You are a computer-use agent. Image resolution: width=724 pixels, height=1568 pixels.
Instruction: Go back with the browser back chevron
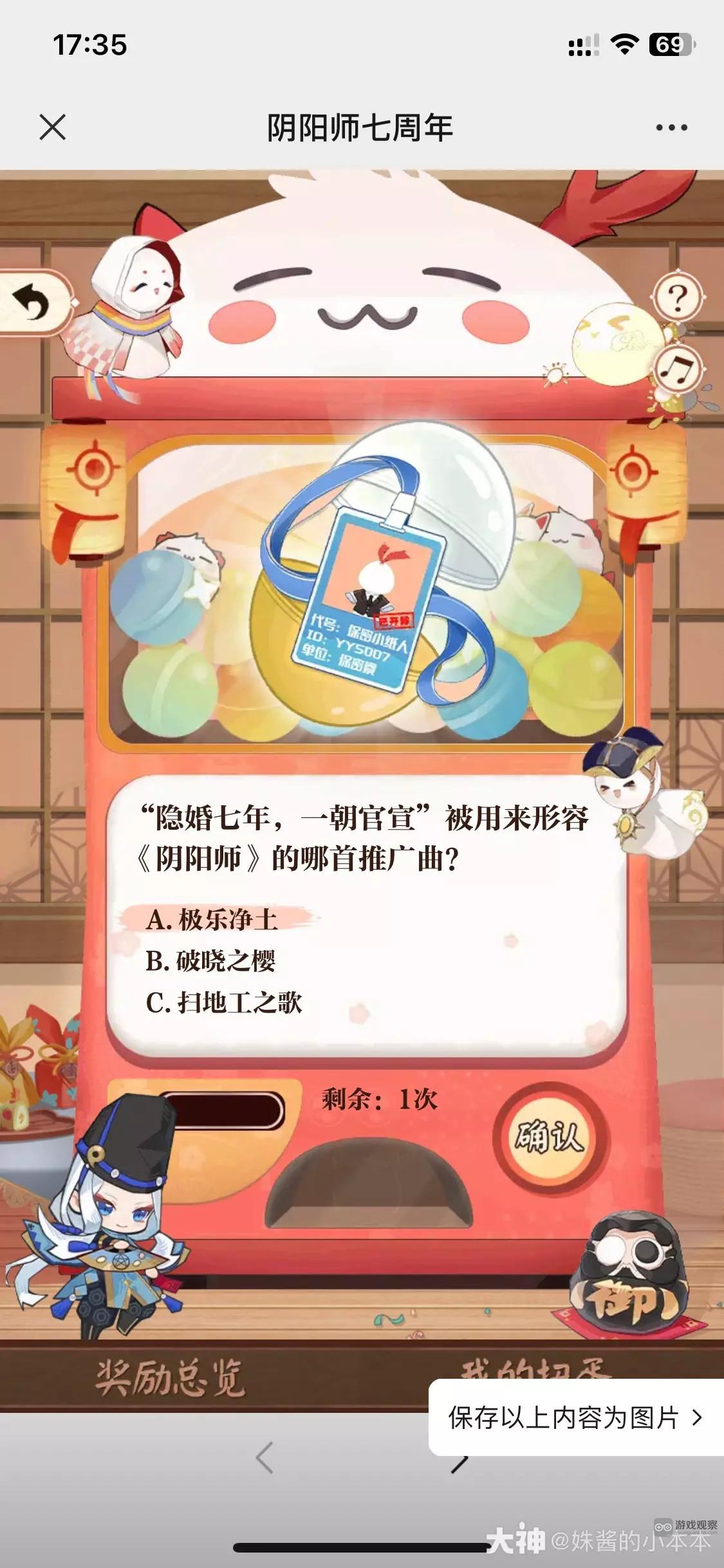pos(265,1457)
